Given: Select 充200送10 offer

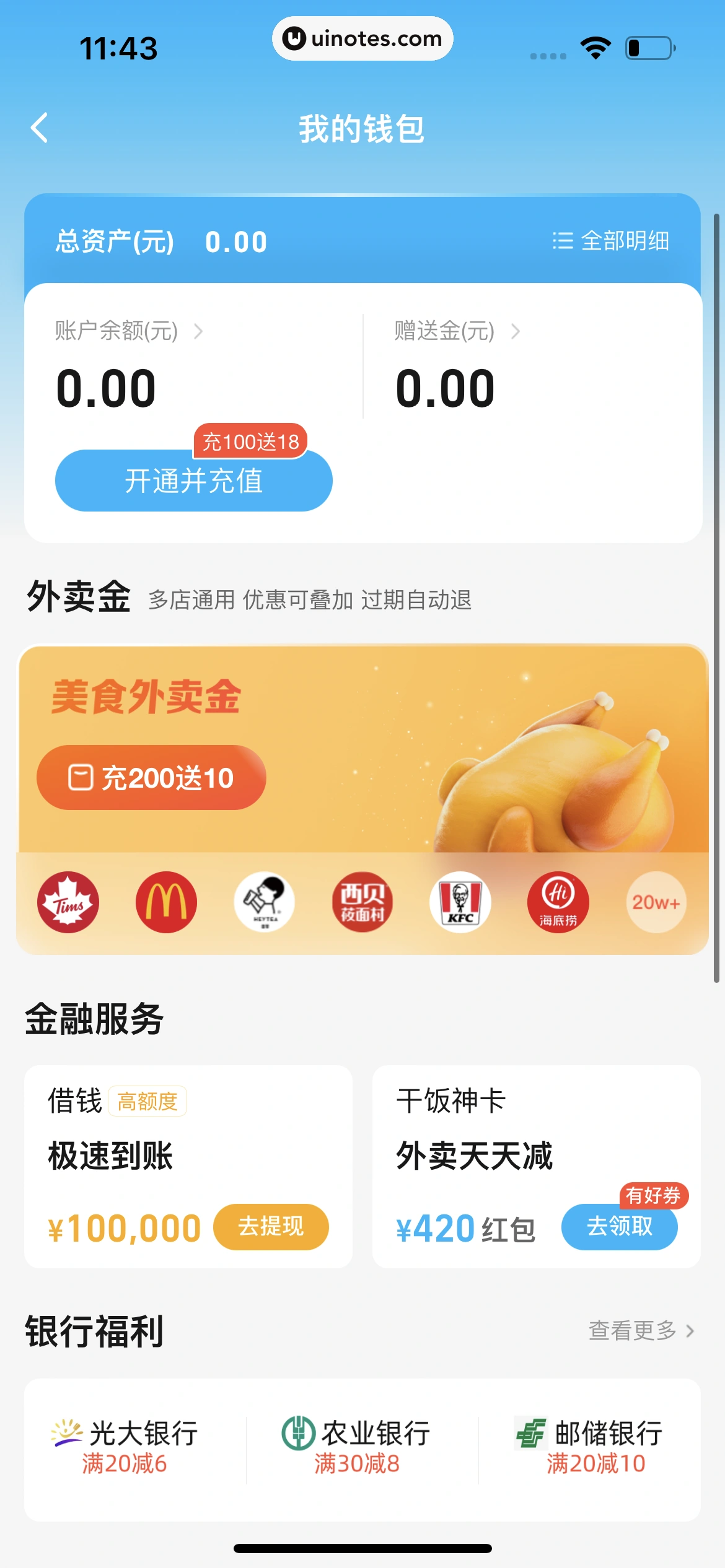Looking at the screenshot, I should pos(151,778).
